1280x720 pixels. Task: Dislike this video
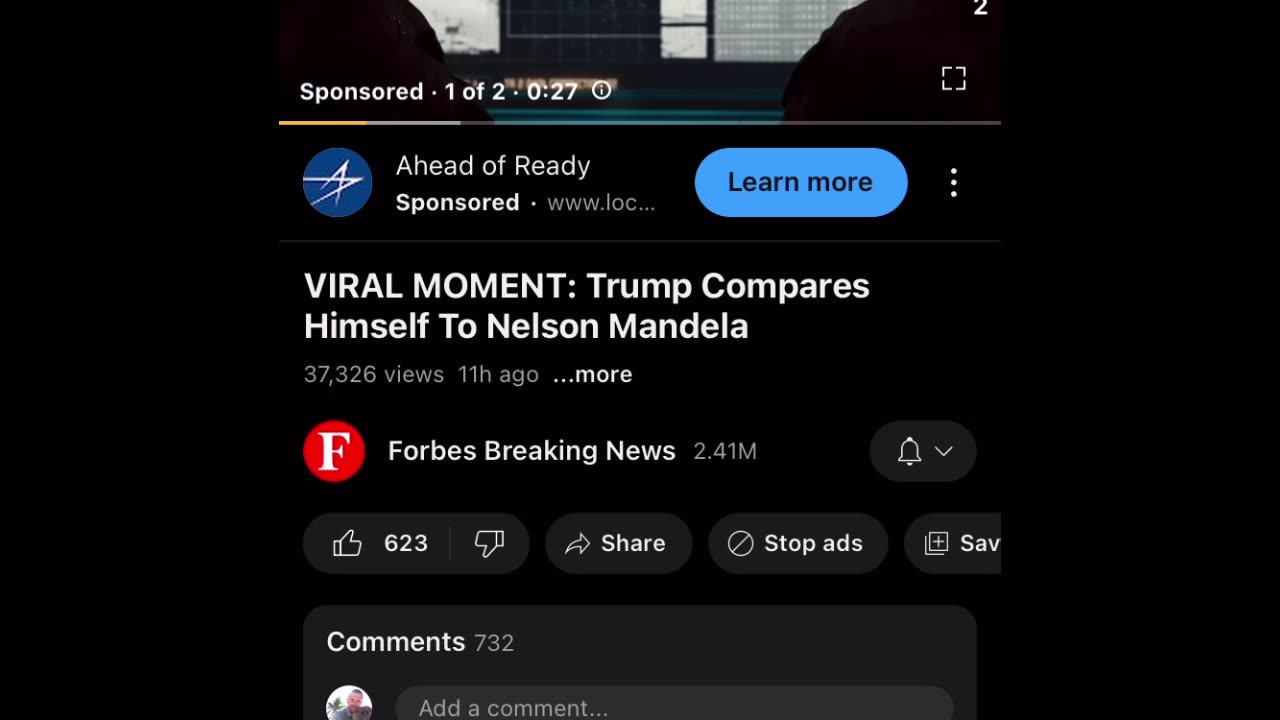[489, 543]
